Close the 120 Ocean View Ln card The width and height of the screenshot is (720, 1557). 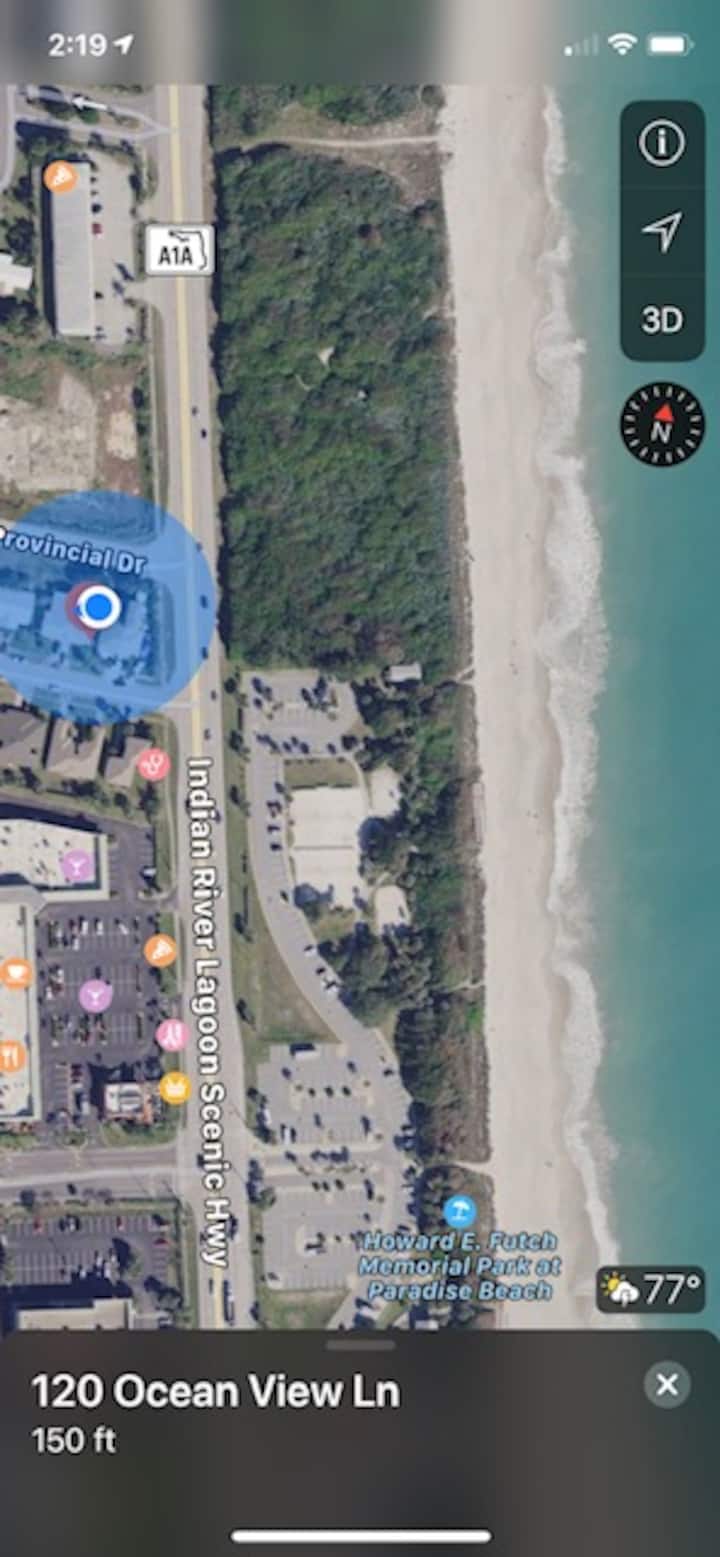click(666, 1385)
